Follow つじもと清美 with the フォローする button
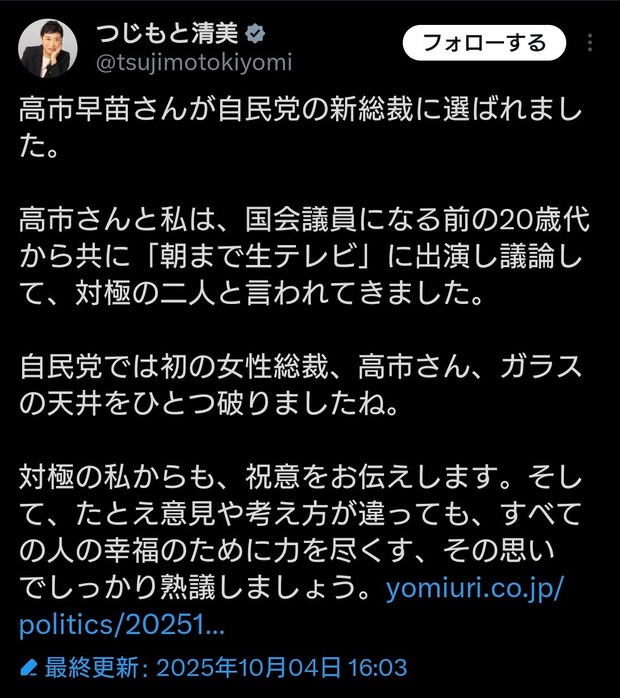620x698 pixels. pyautogui.click(x=484, y=43)
